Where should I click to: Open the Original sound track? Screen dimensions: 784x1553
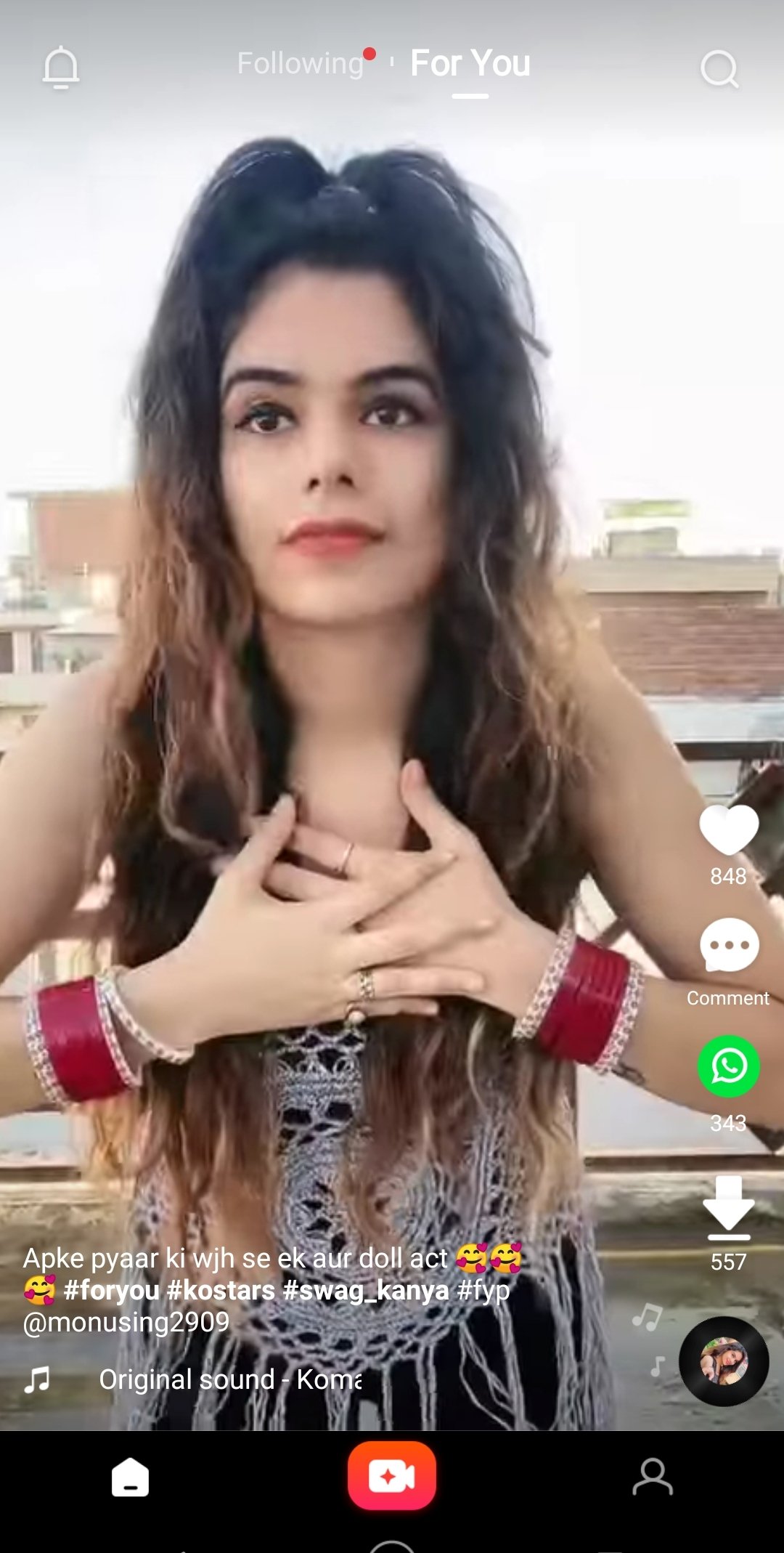pyautogui.click(x=229, y=1379)
